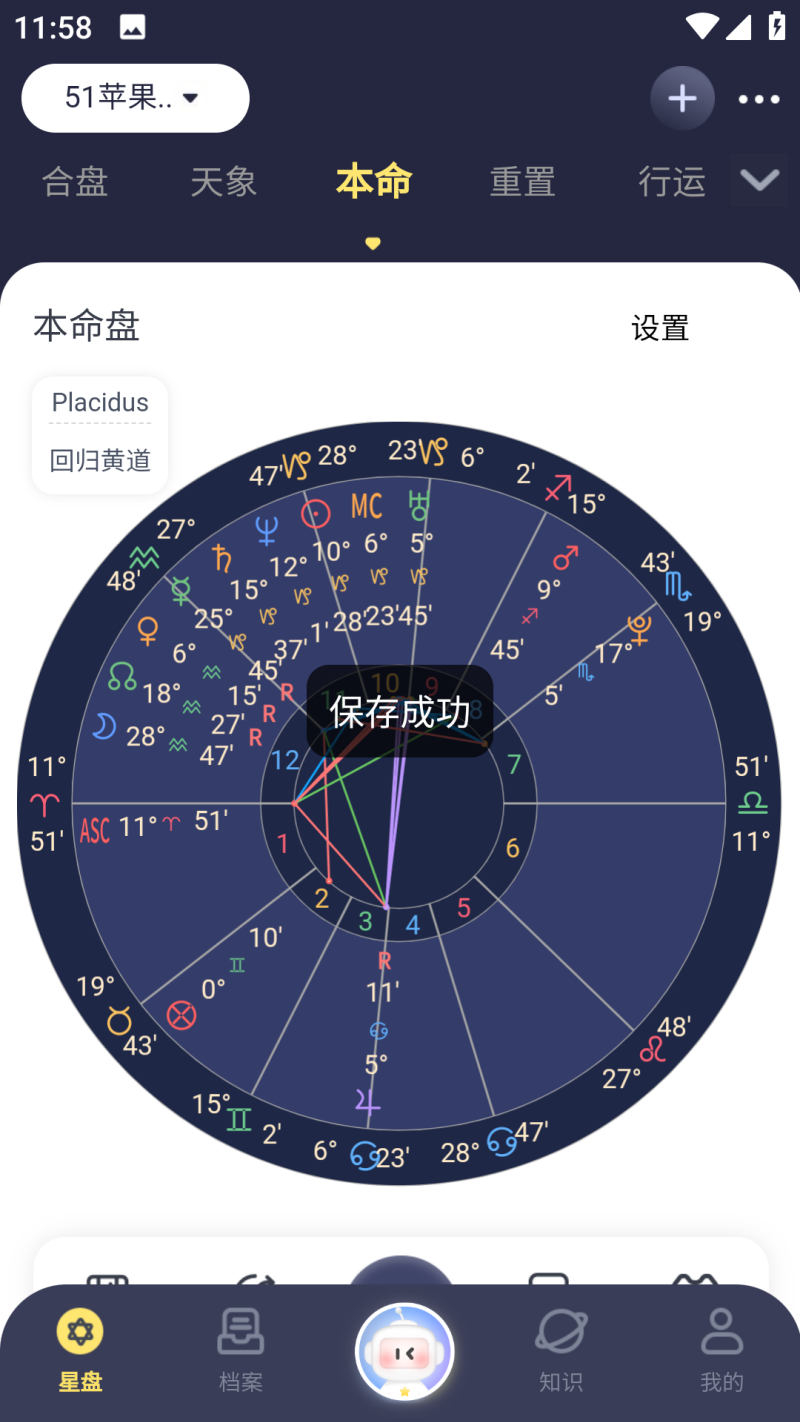Go to the 星盘 bottom tab
Viewport: 800px width, 1422px height.
tap(80, 1352)
